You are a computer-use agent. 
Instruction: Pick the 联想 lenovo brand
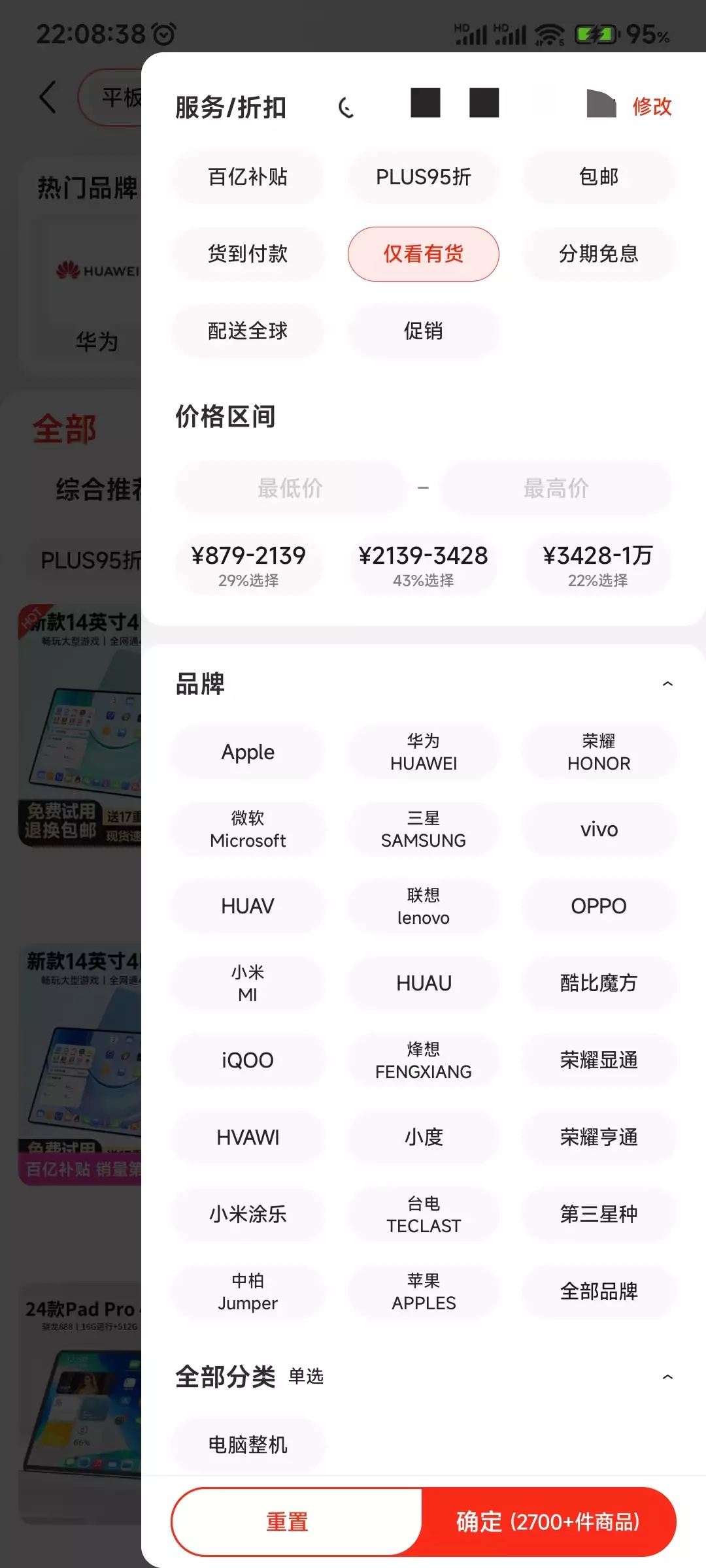[x=423, y=906]
